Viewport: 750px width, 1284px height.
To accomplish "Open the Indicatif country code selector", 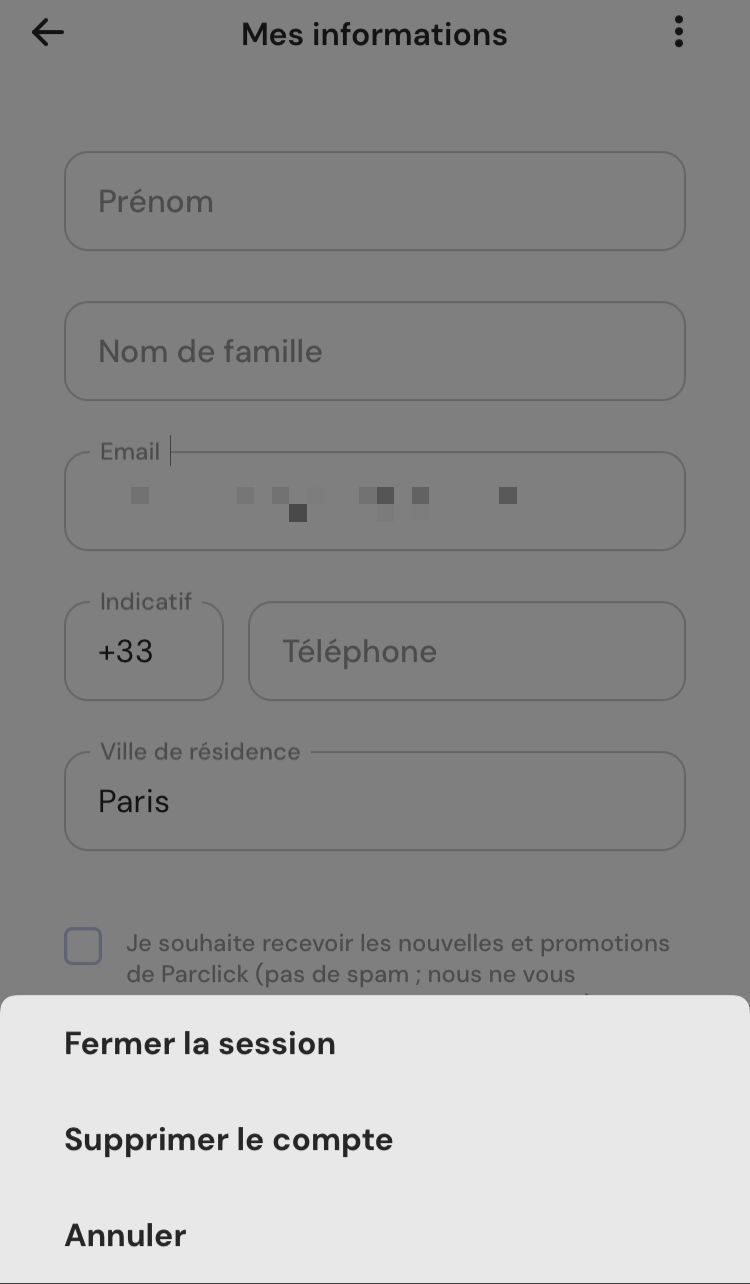I will pyautogui.click(x=143, y=650).
